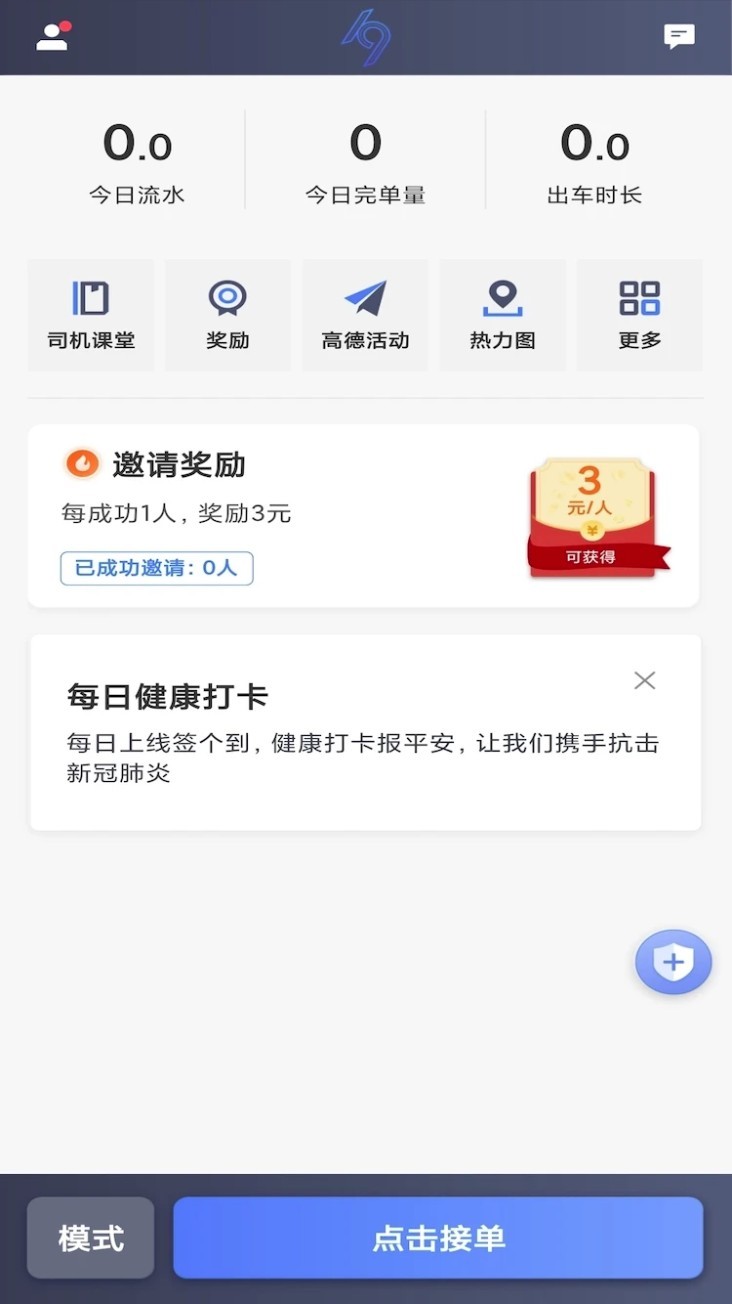View 今日完单量 completed orders count

[366, 160]
